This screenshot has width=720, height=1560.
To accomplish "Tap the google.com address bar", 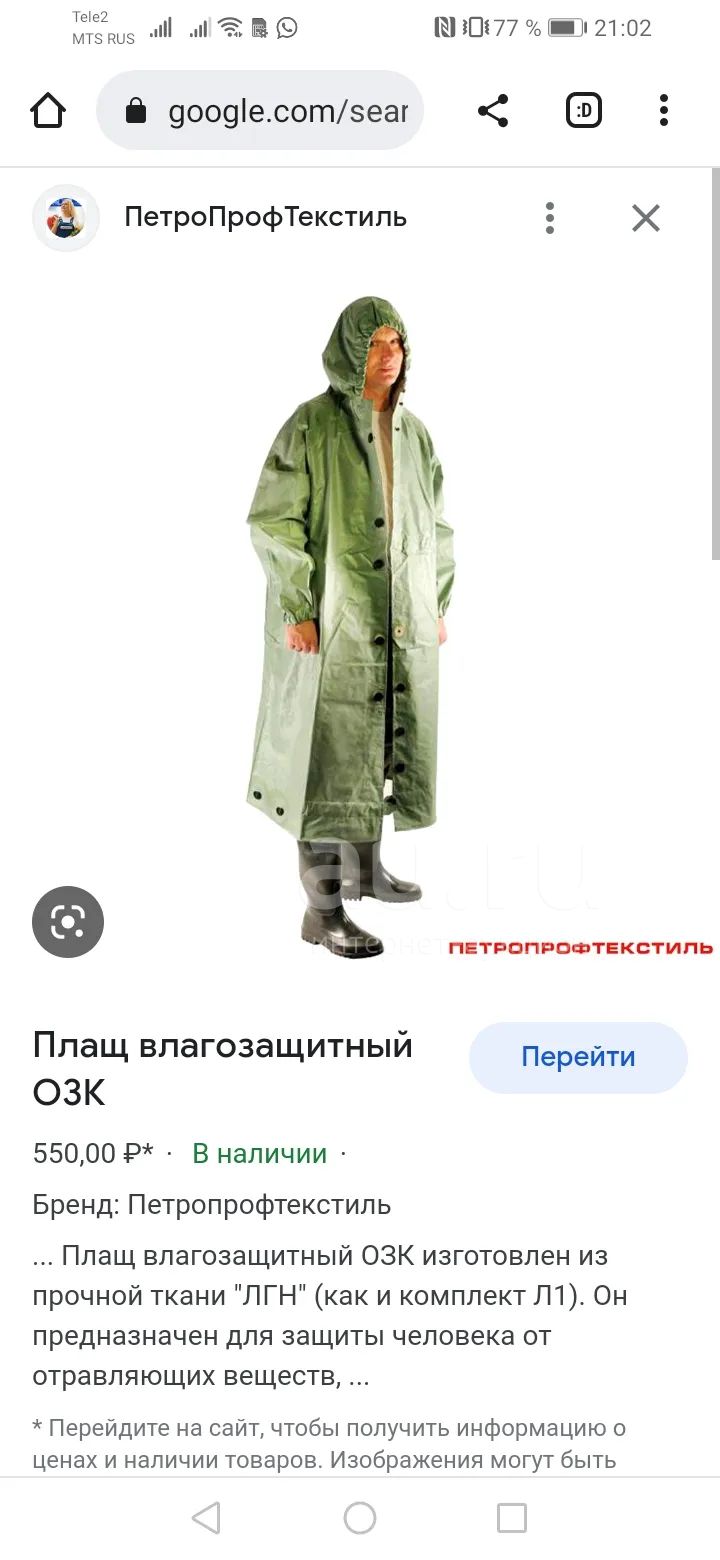I will pos(260,110).
